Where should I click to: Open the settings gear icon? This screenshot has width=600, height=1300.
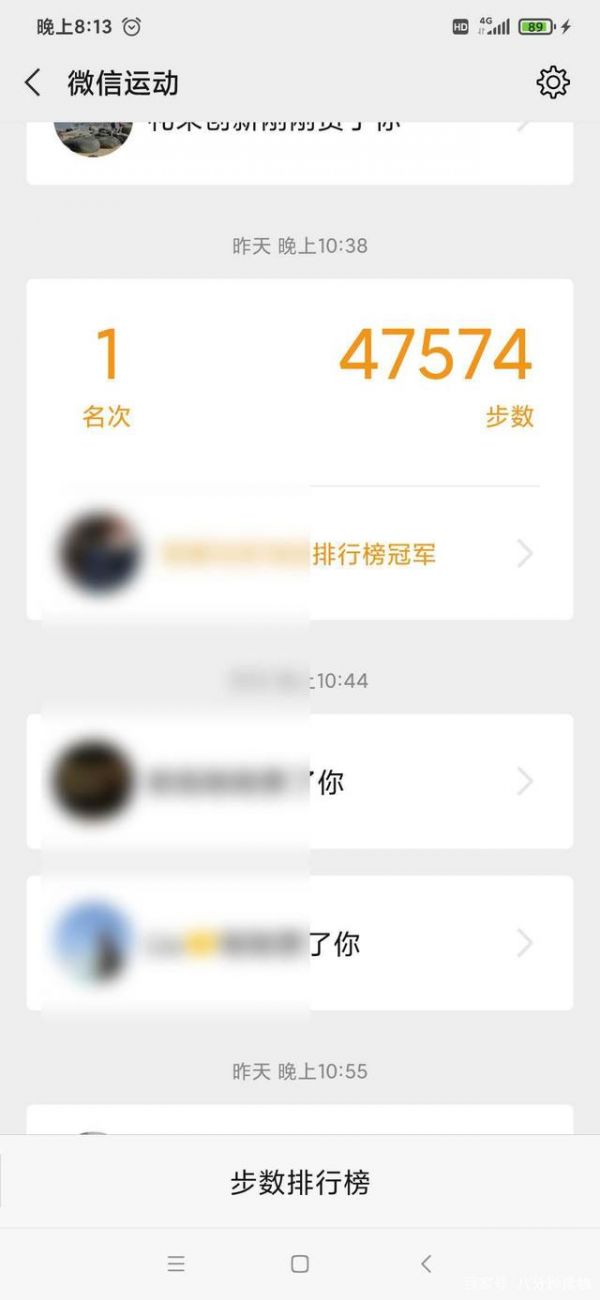[x=552, y=83]
